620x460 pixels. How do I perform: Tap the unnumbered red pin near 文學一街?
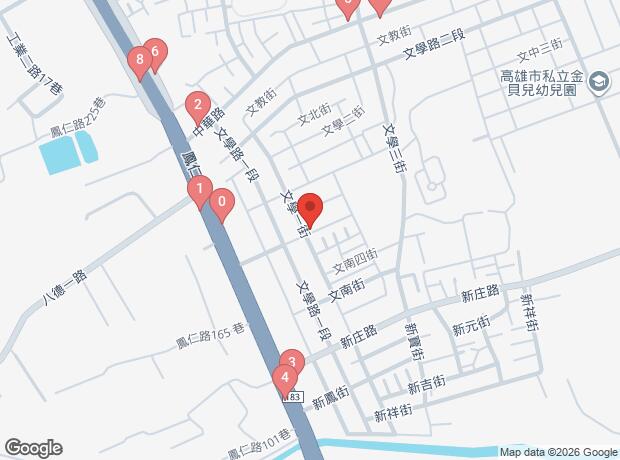click(x=310, y=209)
